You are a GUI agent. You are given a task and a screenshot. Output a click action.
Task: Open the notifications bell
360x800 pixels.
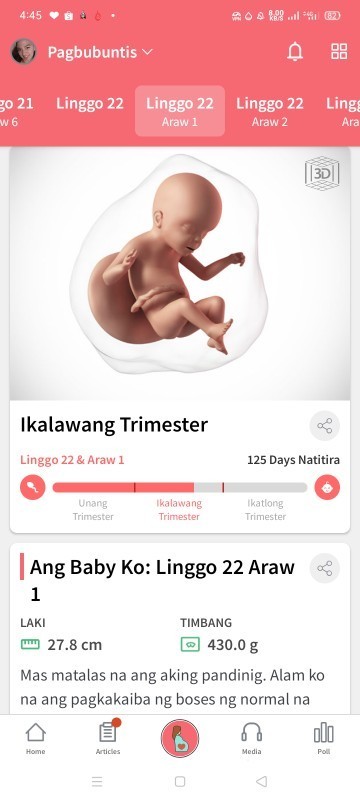[295, 52]
